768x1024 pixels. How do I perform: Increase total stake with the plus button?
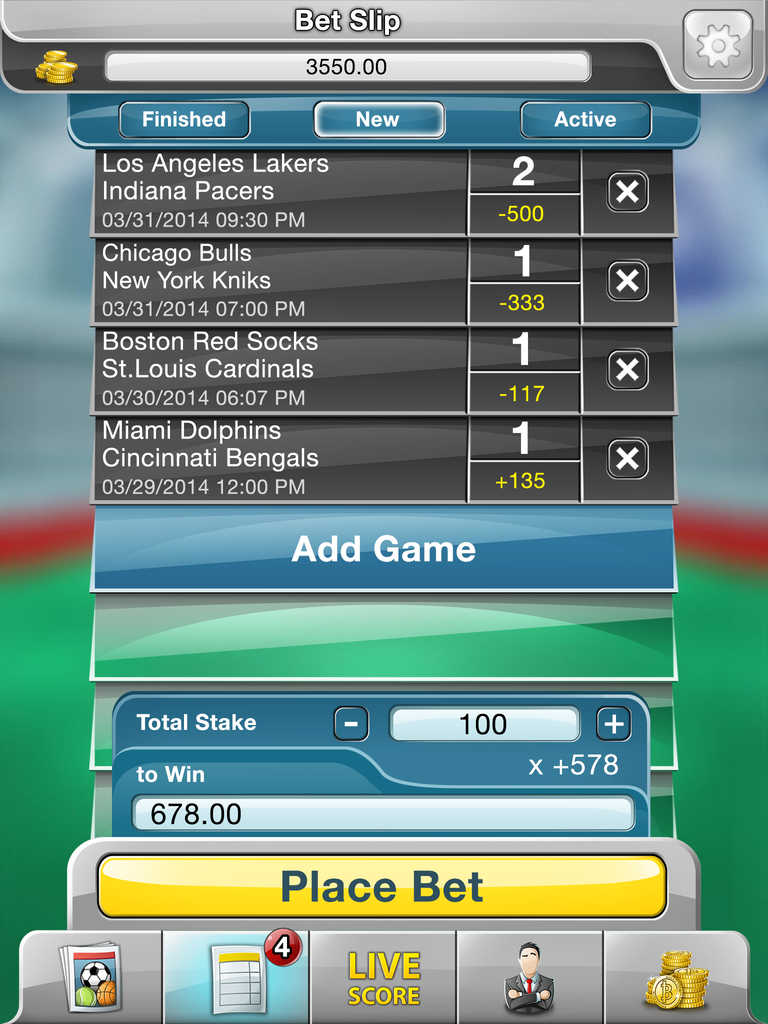tap(613, 723)
